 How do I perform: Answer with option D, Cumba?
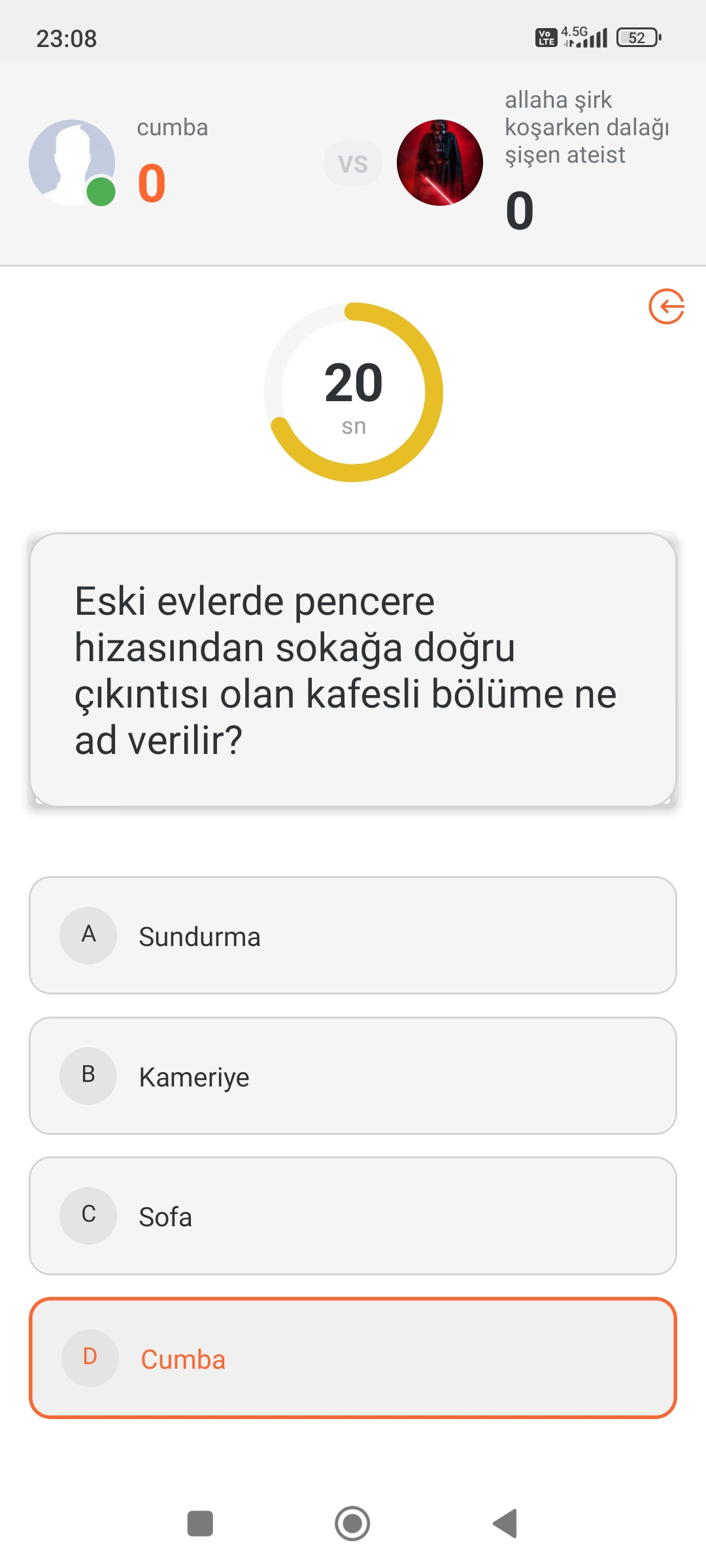[353, 1358]
